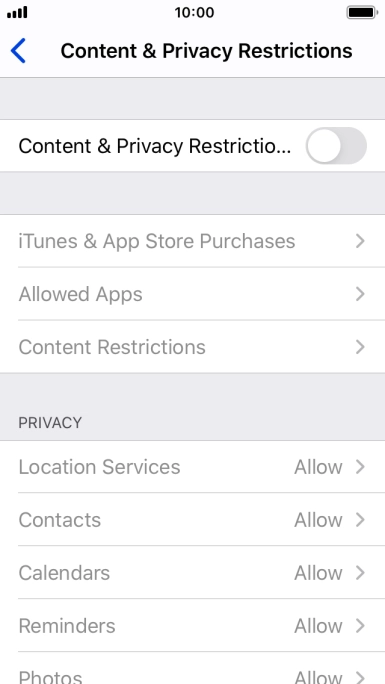The width and height of the screenshot is (385, 684).
Task: Tap the Reminders row
Action: pos(192,626)
